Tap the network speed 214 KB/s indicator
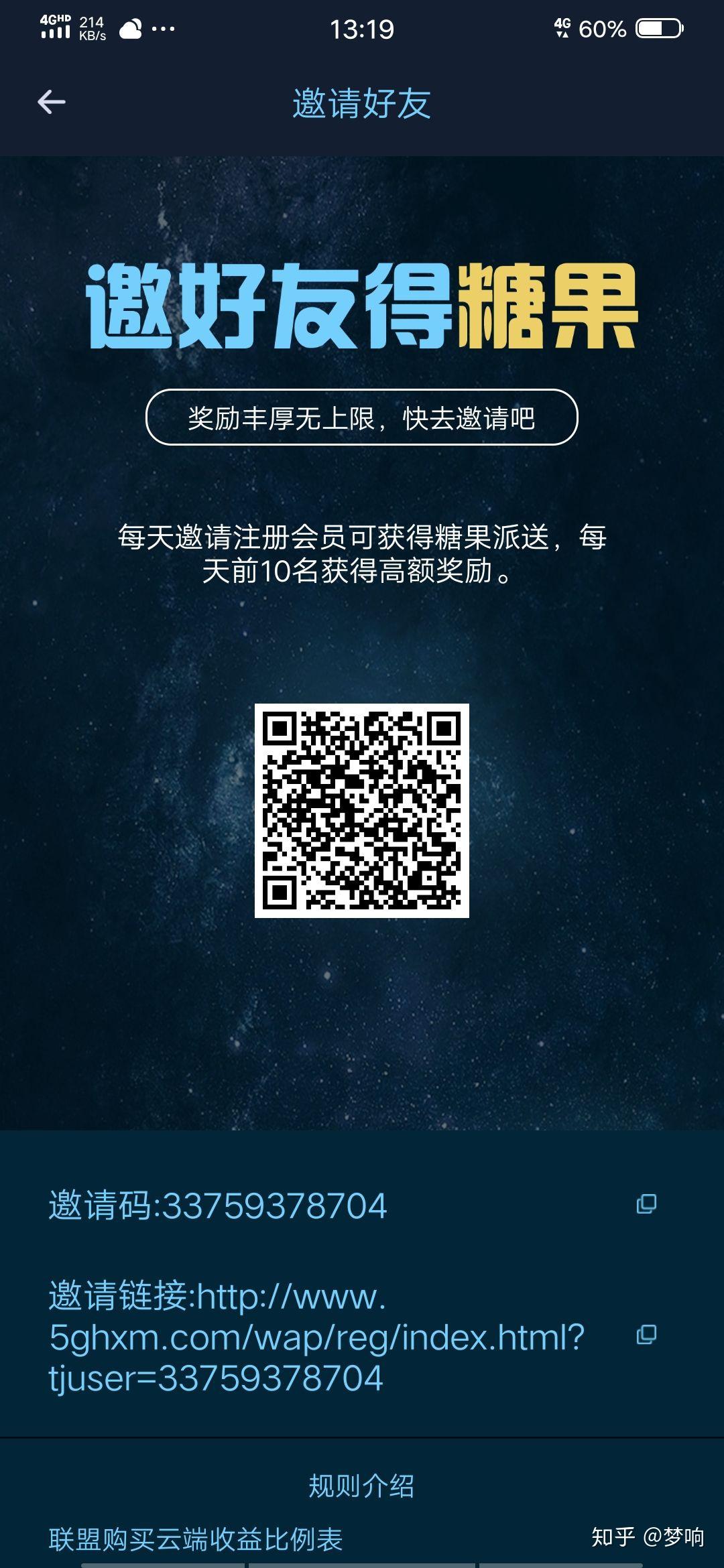This screenshot has height=1568, width=724. pos(91,28)
